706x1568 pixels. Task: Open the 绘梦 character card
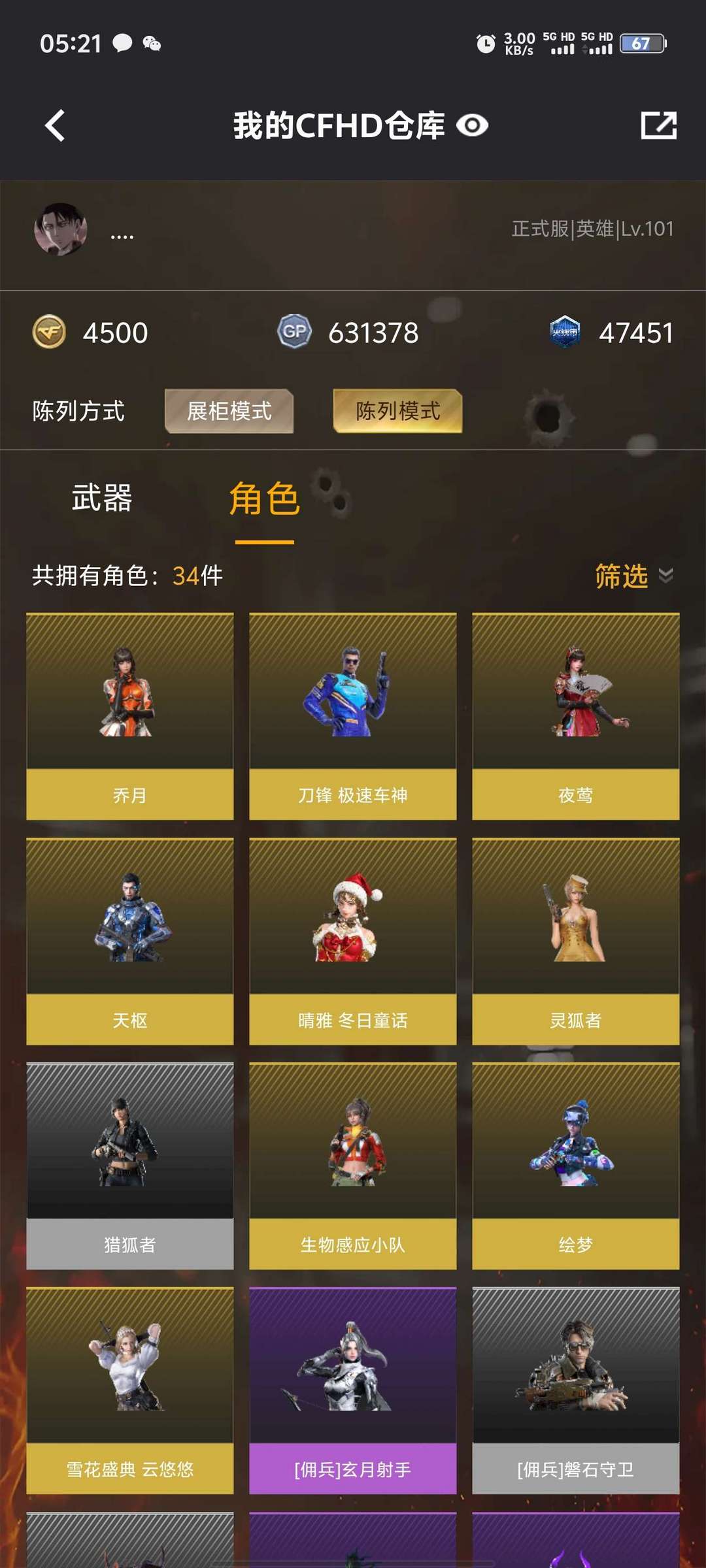576,1166
